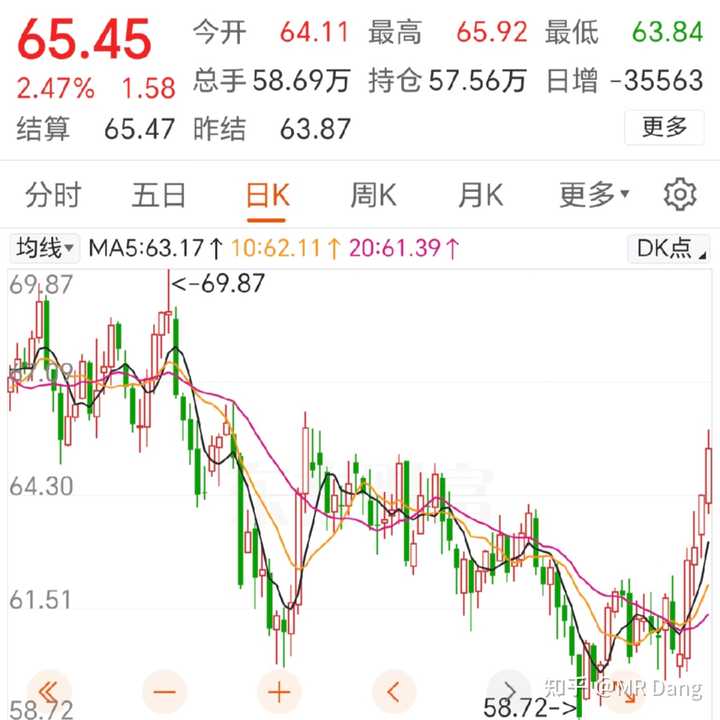The width and height of the screenshot is (720, 720).
Task: Move chart one step right
Action: click(x=509, y=690)
